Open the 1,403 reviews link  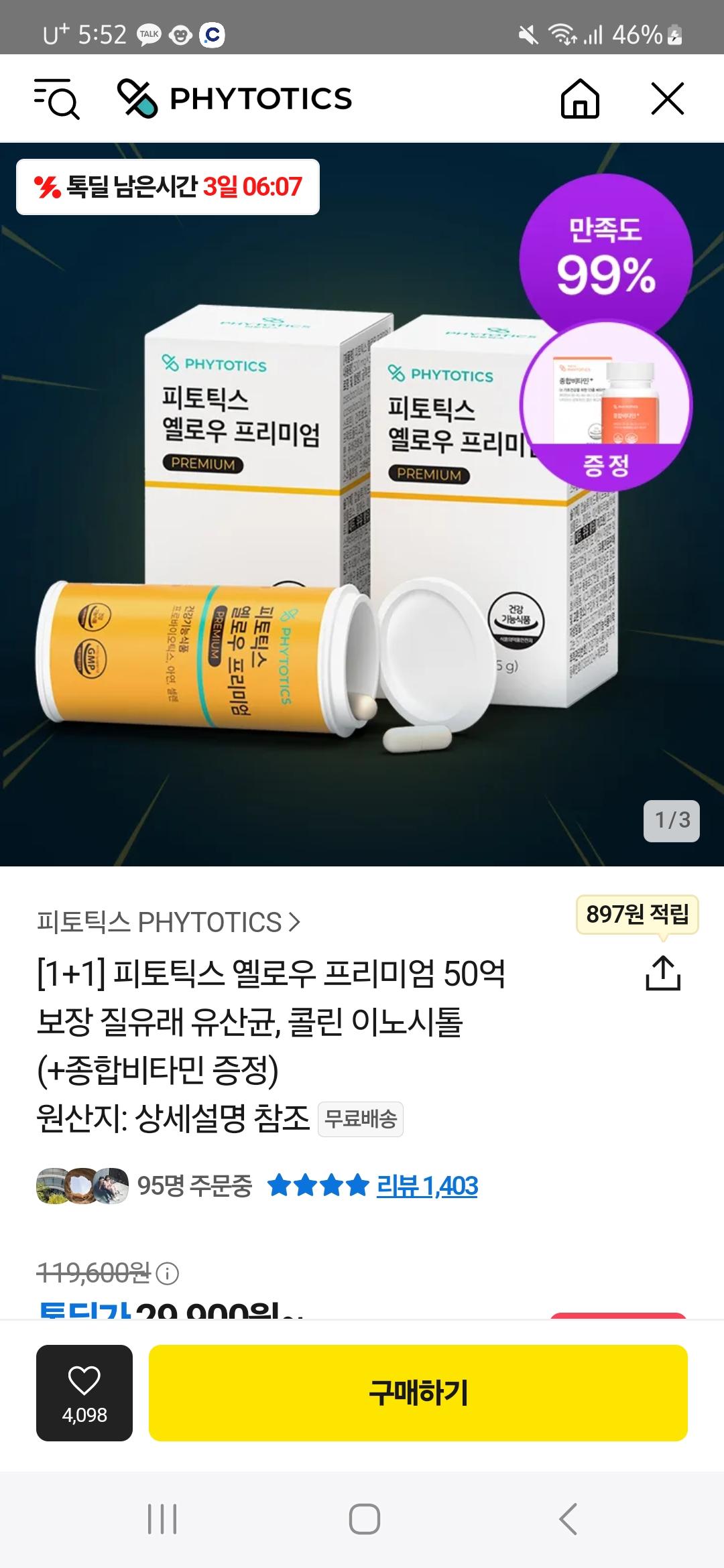(427, 1186)
